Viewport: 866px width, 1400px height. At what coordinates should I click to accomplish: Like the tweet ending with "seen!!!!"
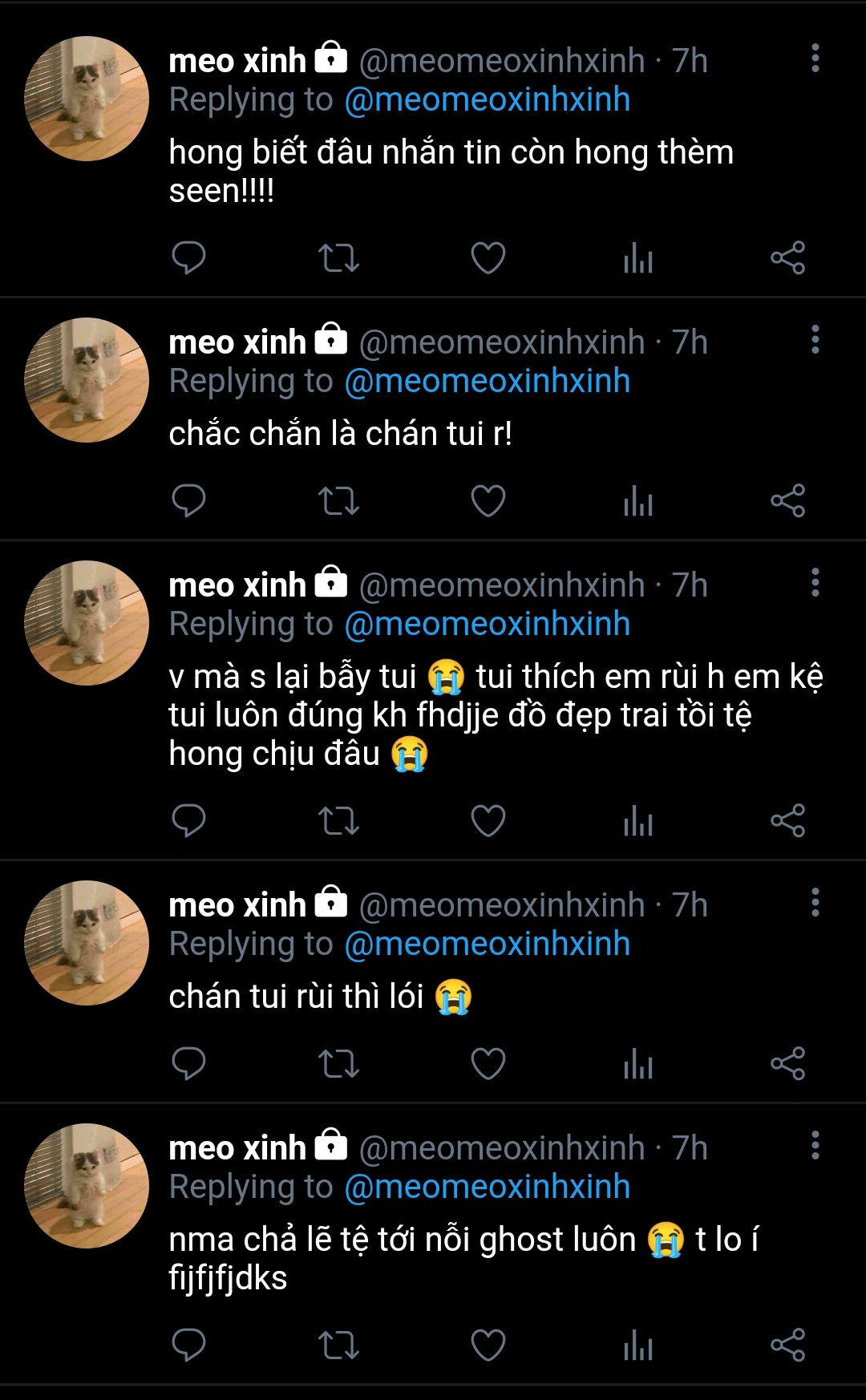tap(488, 258)
